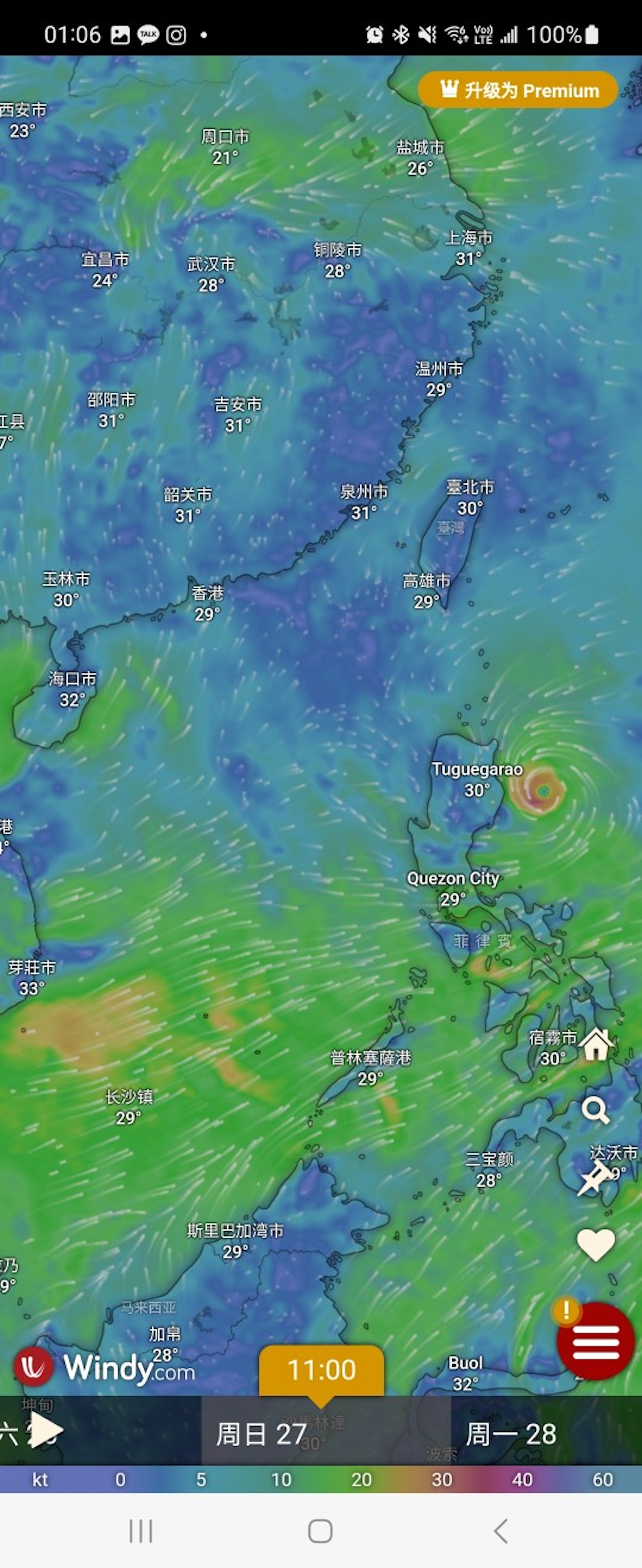This screenshot has width=642, height=1568.
Task: Tap the 升级为 Premium upgrade button
Action: click(x=518, y=90)
